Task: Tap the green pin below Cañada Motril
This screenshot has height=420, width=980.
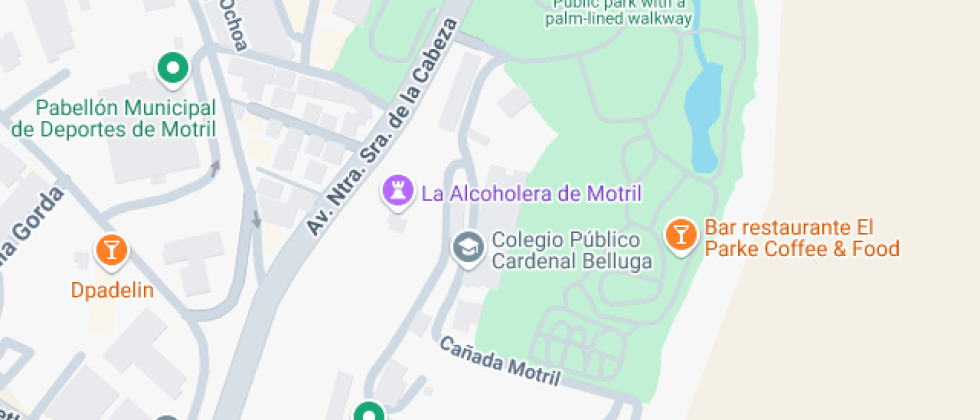Action: (x=368, y=412)
